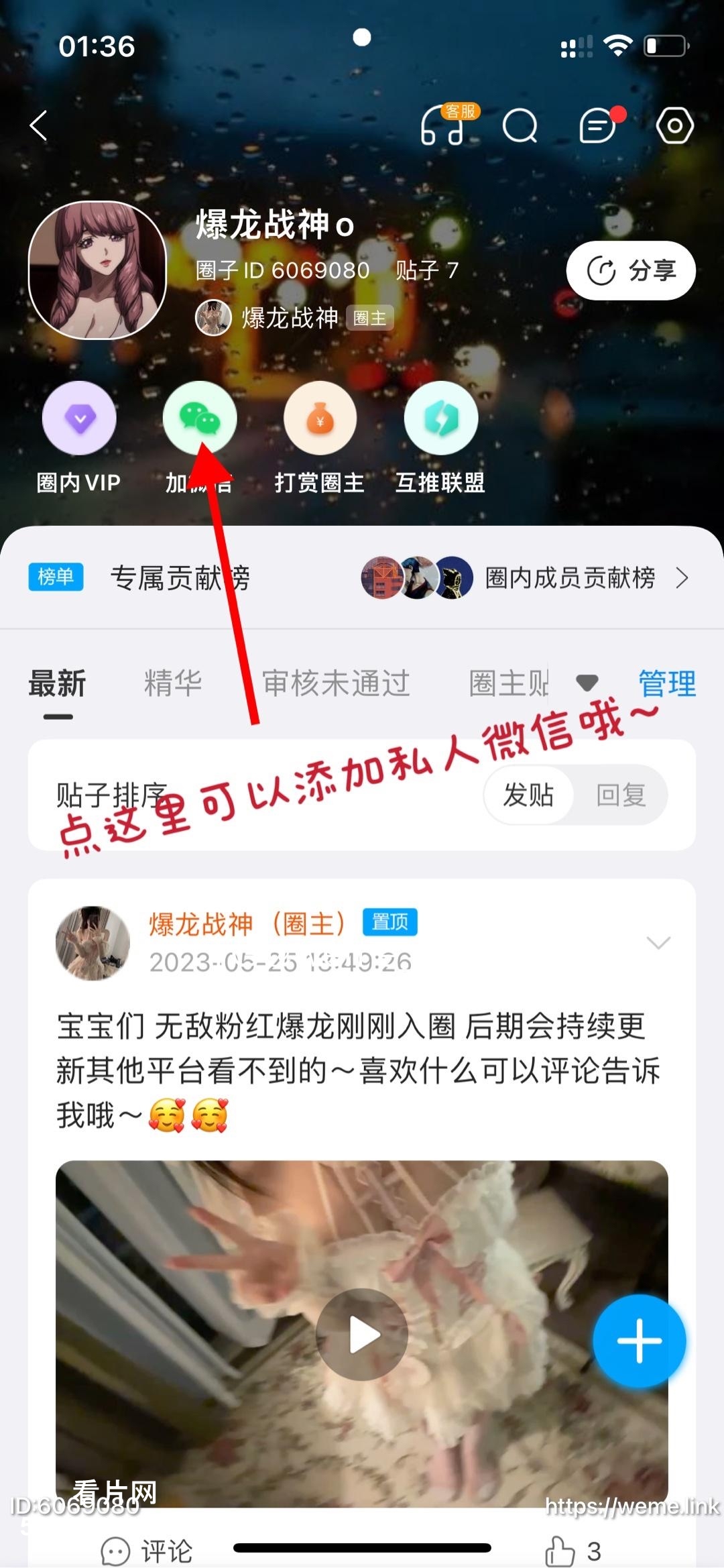Screen dimensions: 724x1568
Task: Tap the 分享 share button
Action: click(631, 270)
